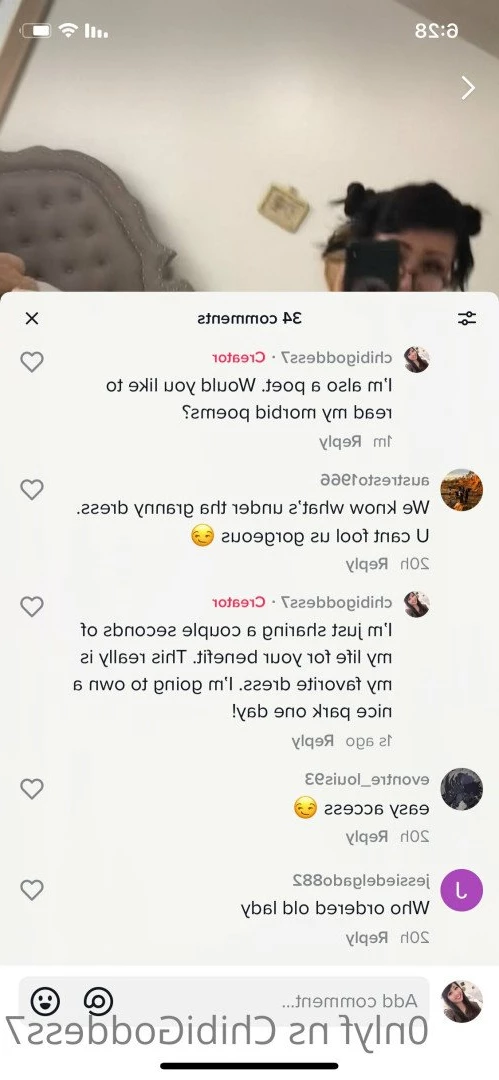Like the creator's comment about her favorite dress

click(32, 607)
